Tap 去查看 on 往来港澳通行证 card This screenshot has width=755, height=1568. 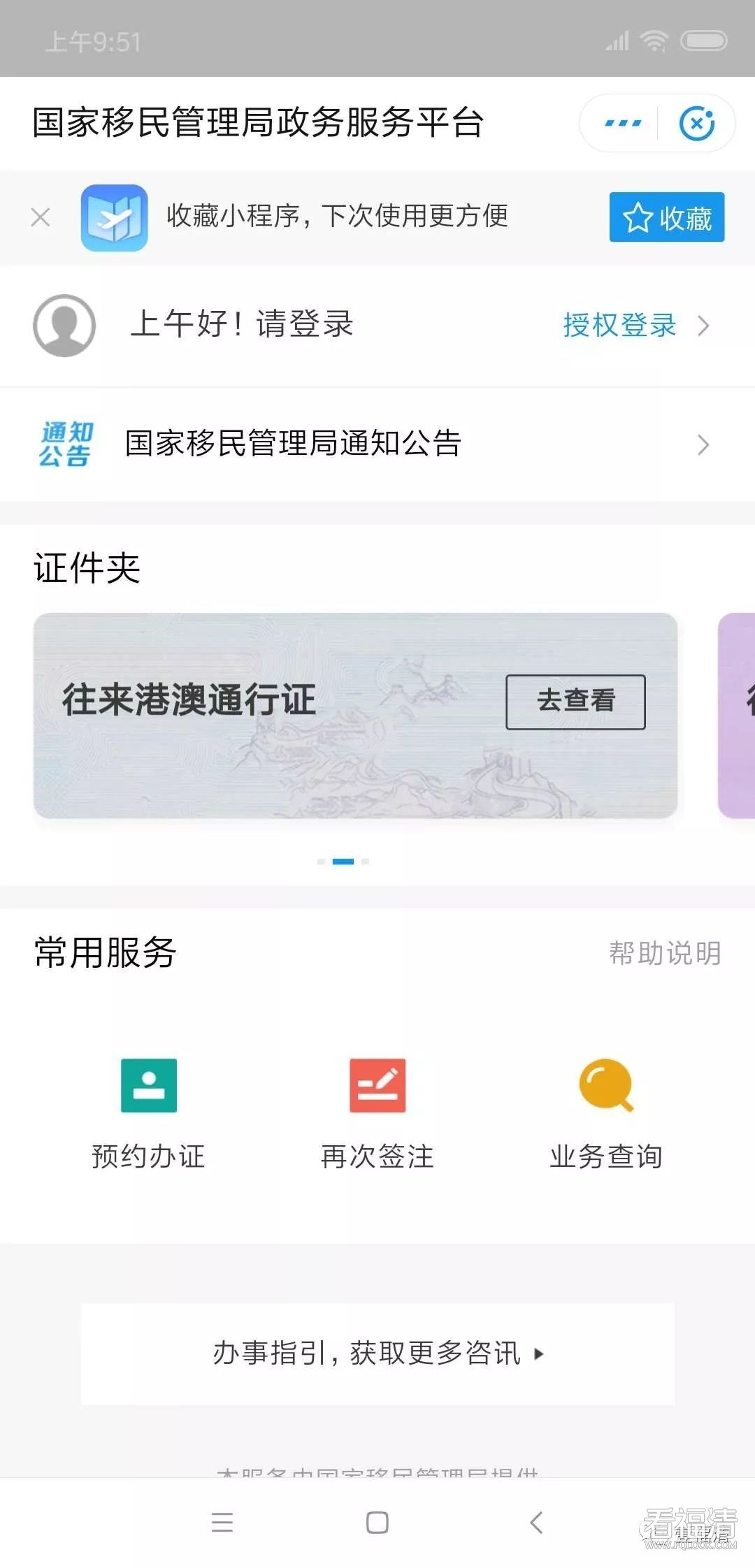[575, 702]
